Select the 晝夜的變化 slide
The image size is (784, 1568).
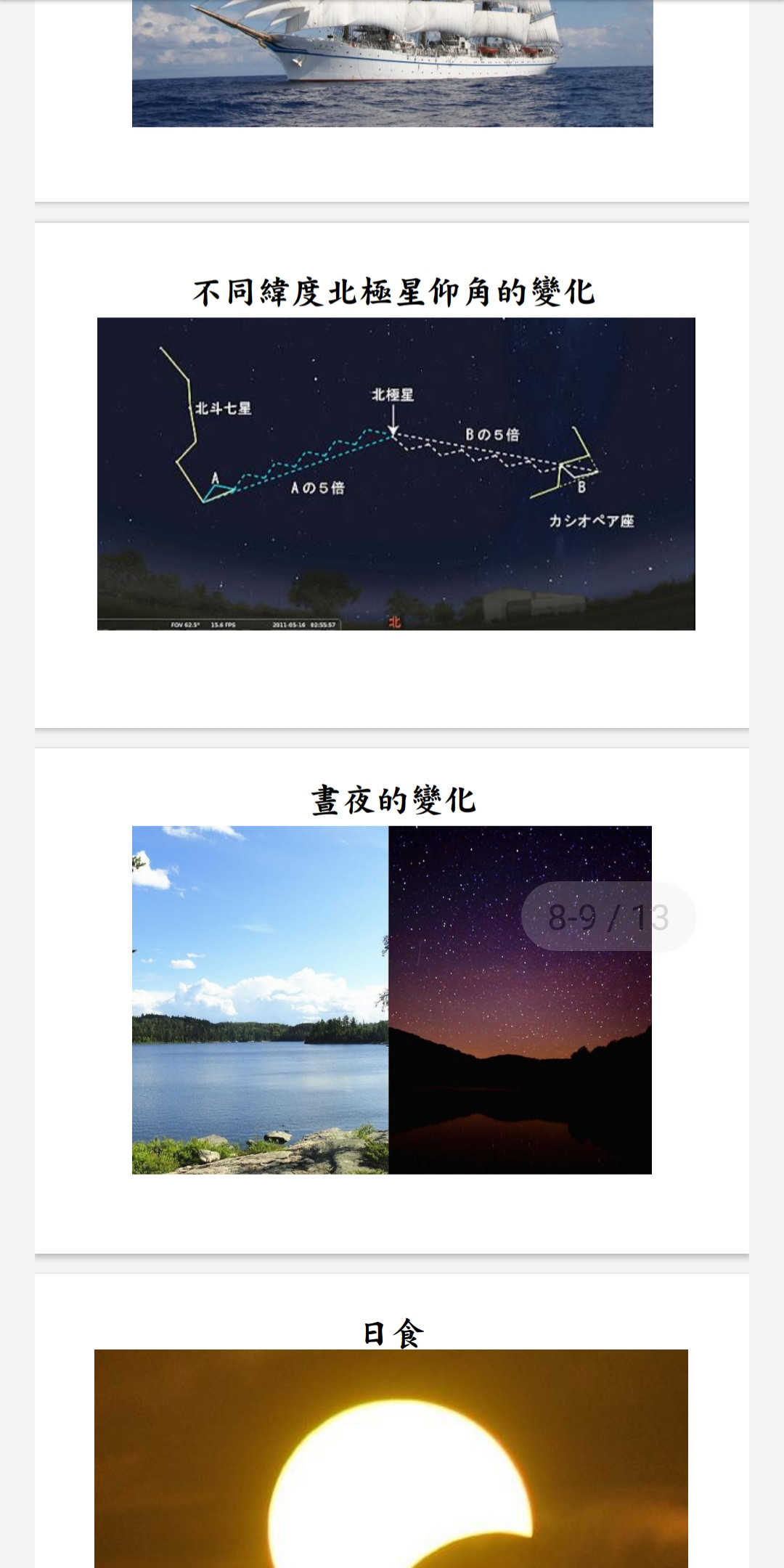tap(392, 1000)
